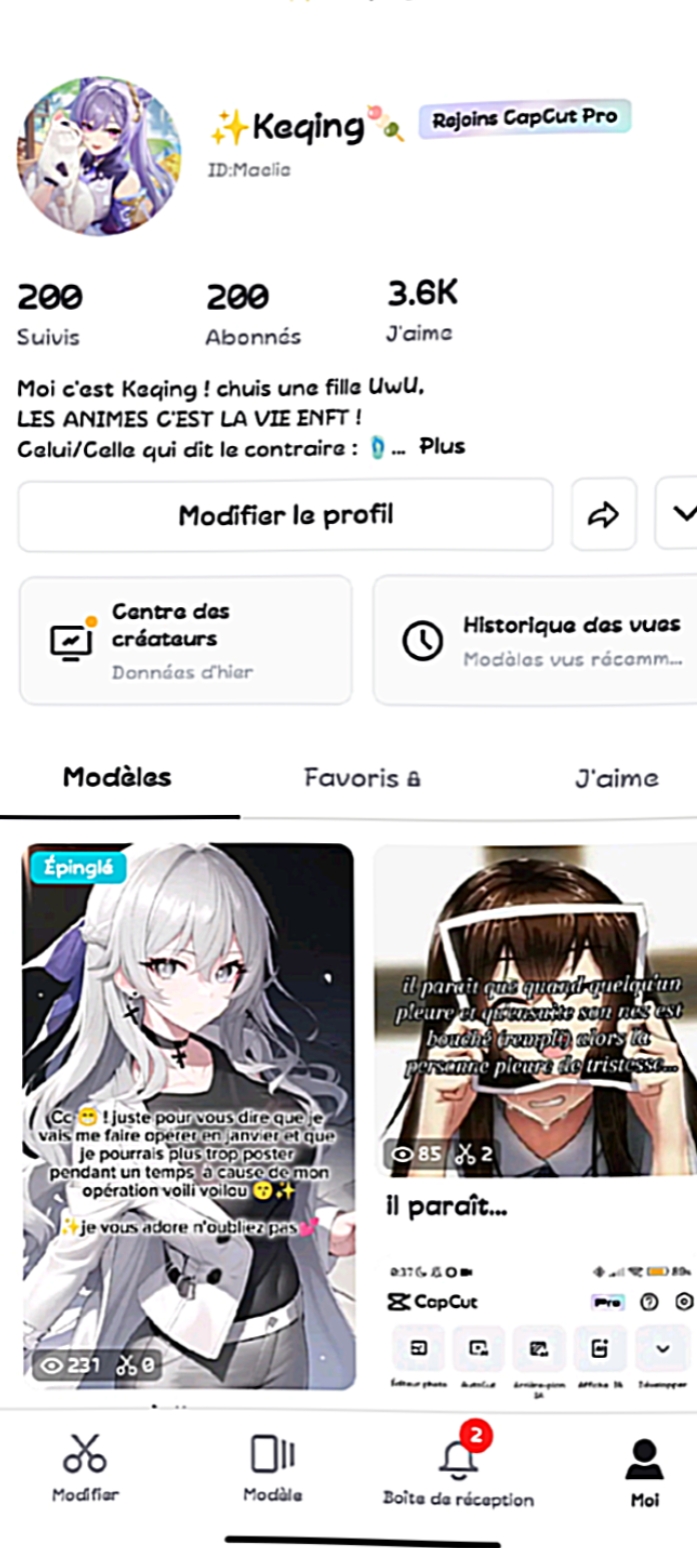Open Historique des vues card
The height and width of the screenshot is (1548, 697).
click(535, 640)
